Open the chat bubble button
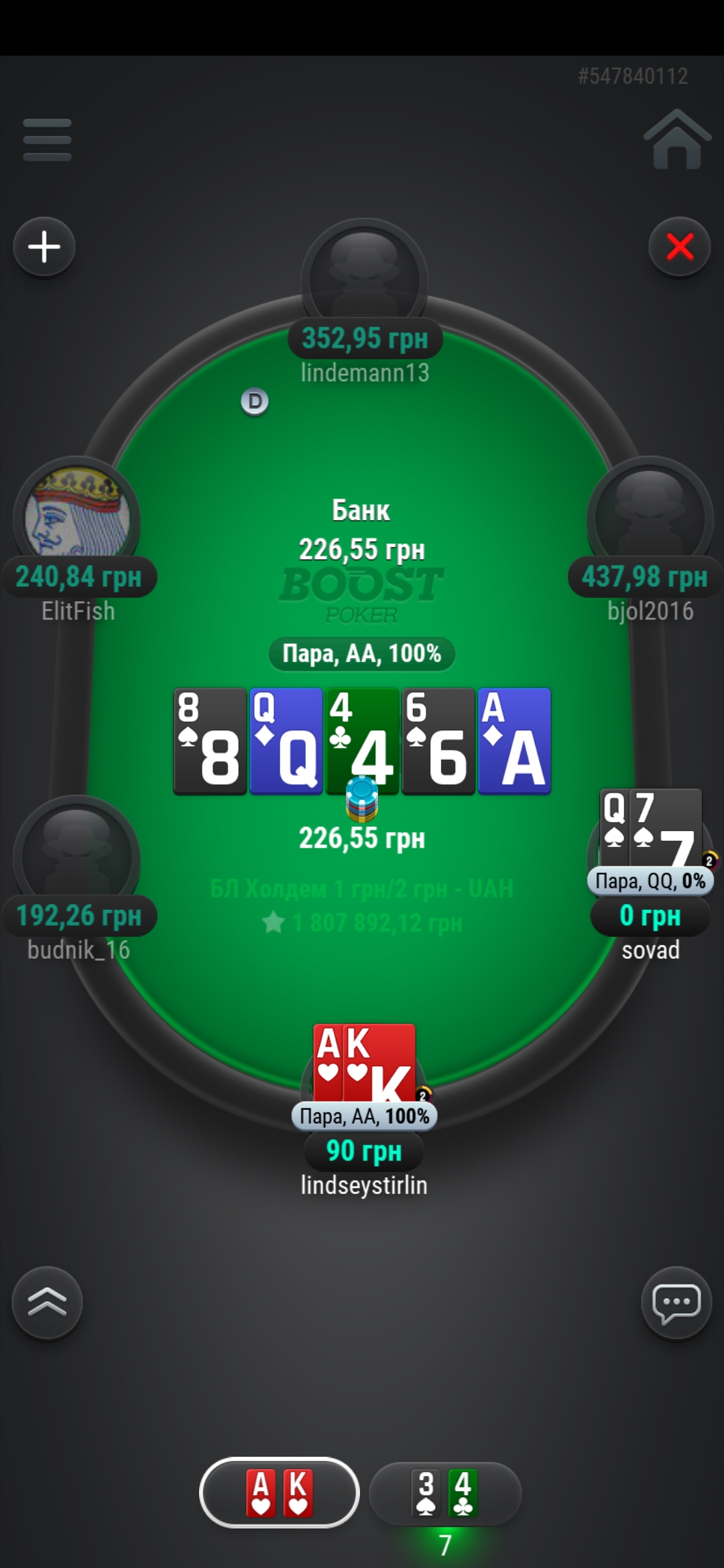 coord(676,1303)
